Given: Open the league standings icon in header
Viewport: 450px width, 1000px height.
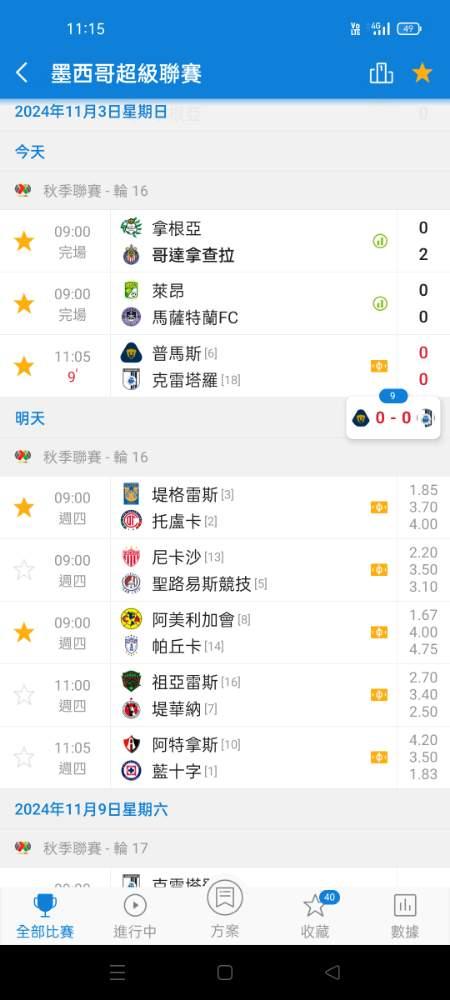Looking at the screenshot, I should pyautogui.click(x=381, y=73).
